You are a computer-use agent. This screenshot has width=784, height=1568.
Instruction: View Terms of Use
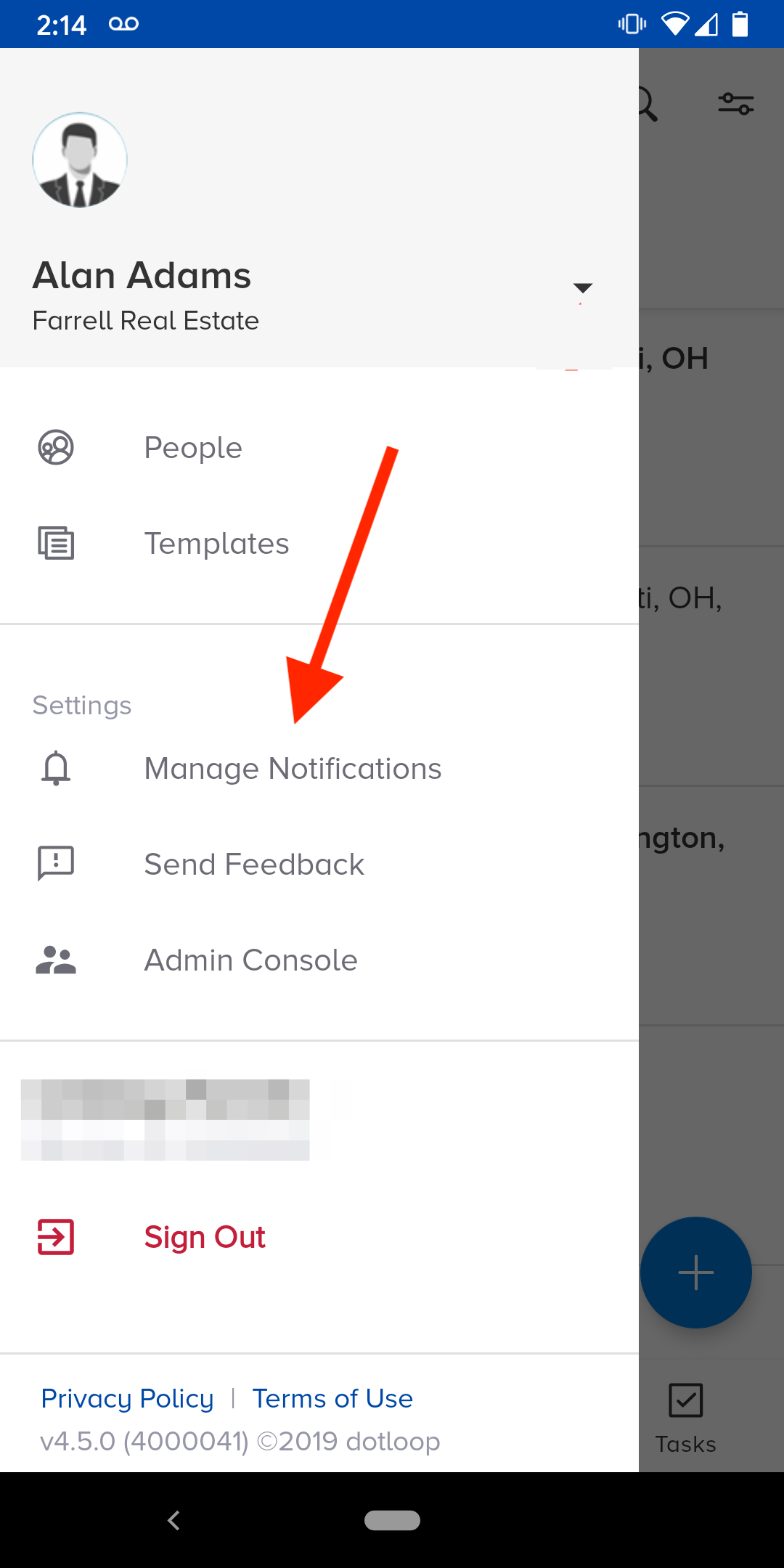point(332,1398)
